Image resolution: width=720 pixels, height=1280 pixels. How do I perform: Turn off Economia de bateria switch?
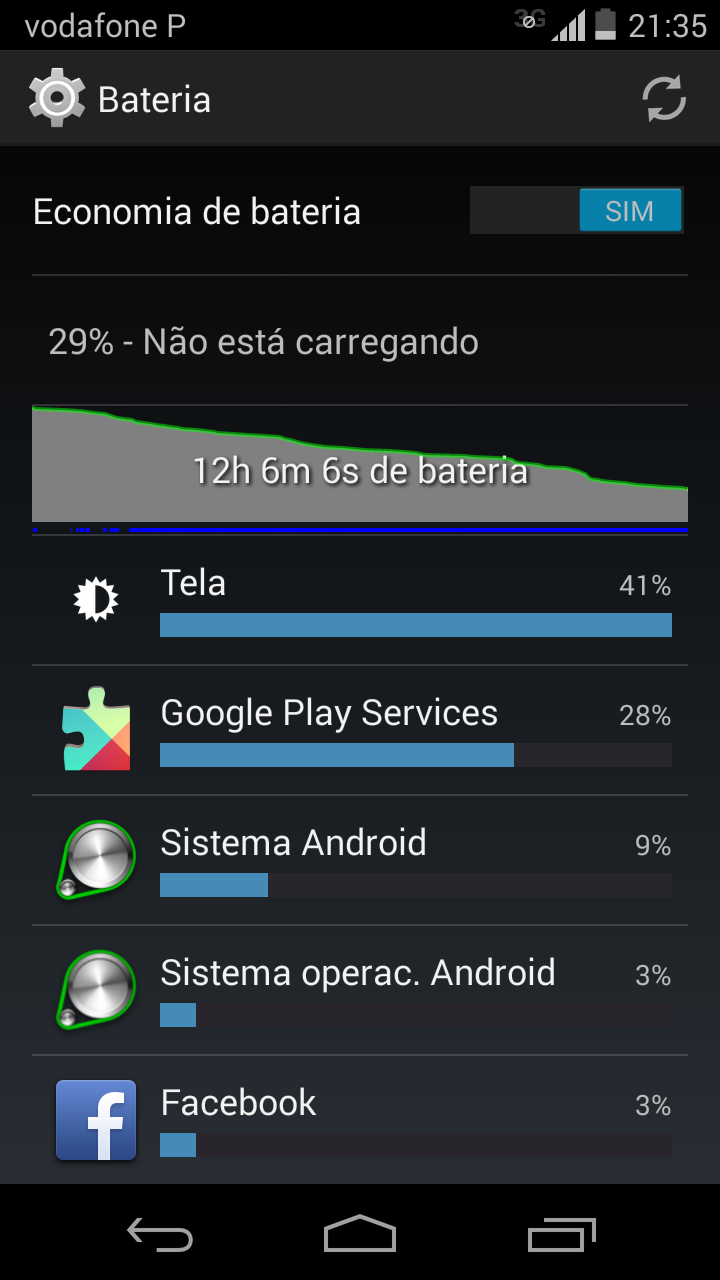pos(577,211)
